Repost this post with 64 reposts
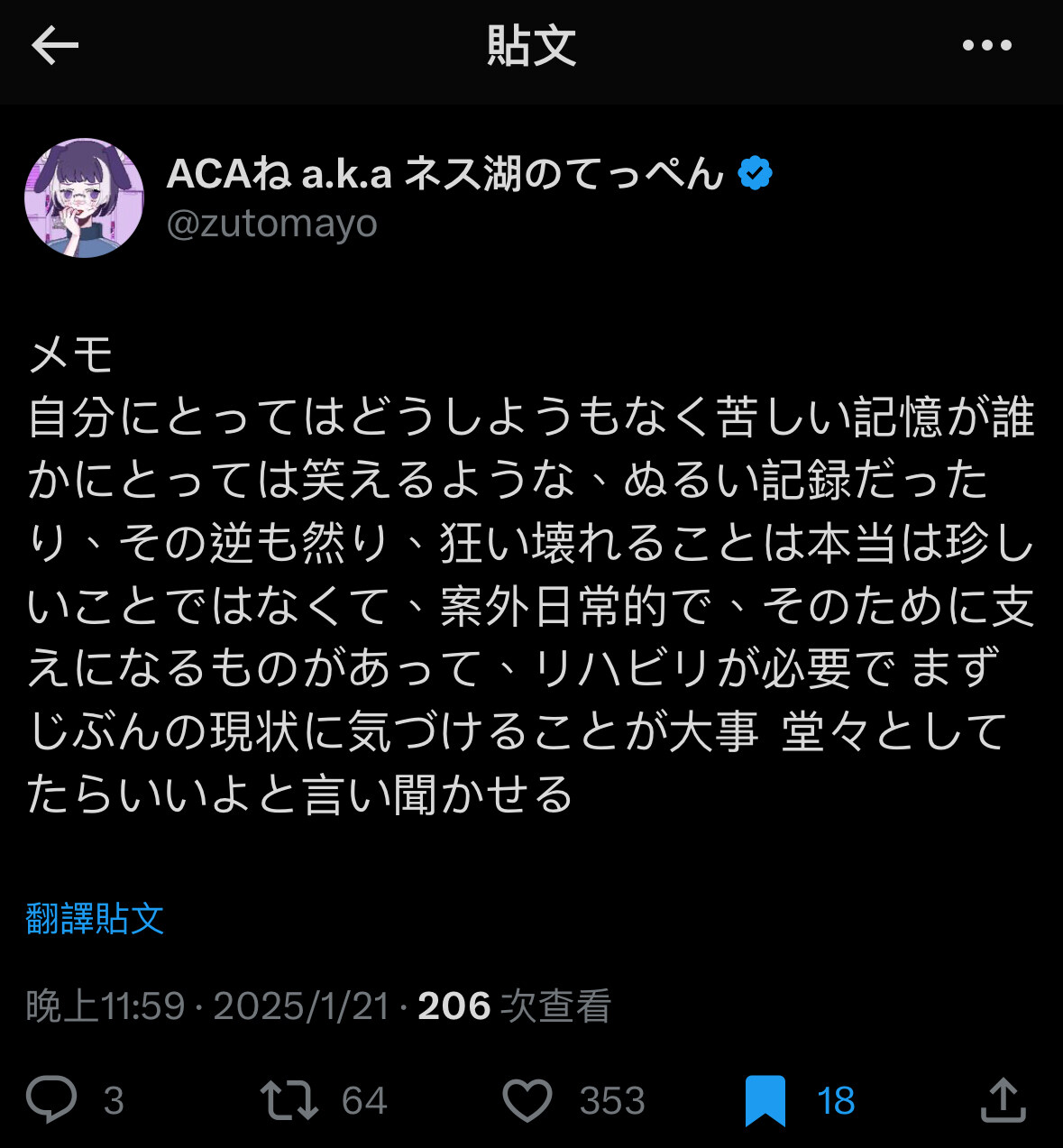Image resolution: width=1063 pixels, height=1148 pixels. (289, 1099)
